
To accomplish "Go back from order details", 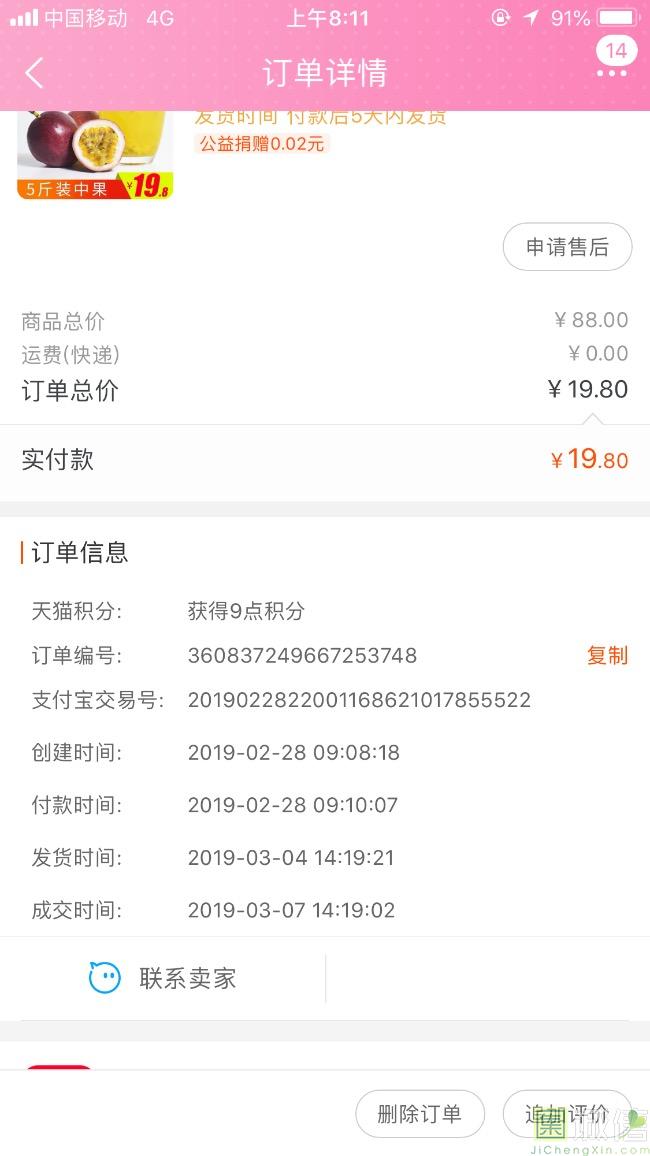I will pyautogui.click(x=34, y=73).
